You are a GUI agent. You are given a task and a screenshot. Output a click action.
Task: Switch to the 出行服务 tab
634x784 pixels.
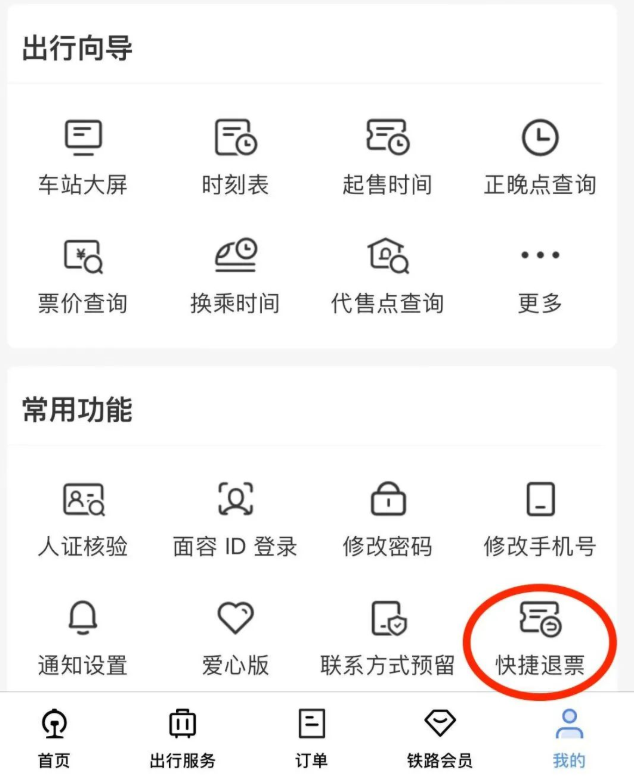[x=182, y=738]
